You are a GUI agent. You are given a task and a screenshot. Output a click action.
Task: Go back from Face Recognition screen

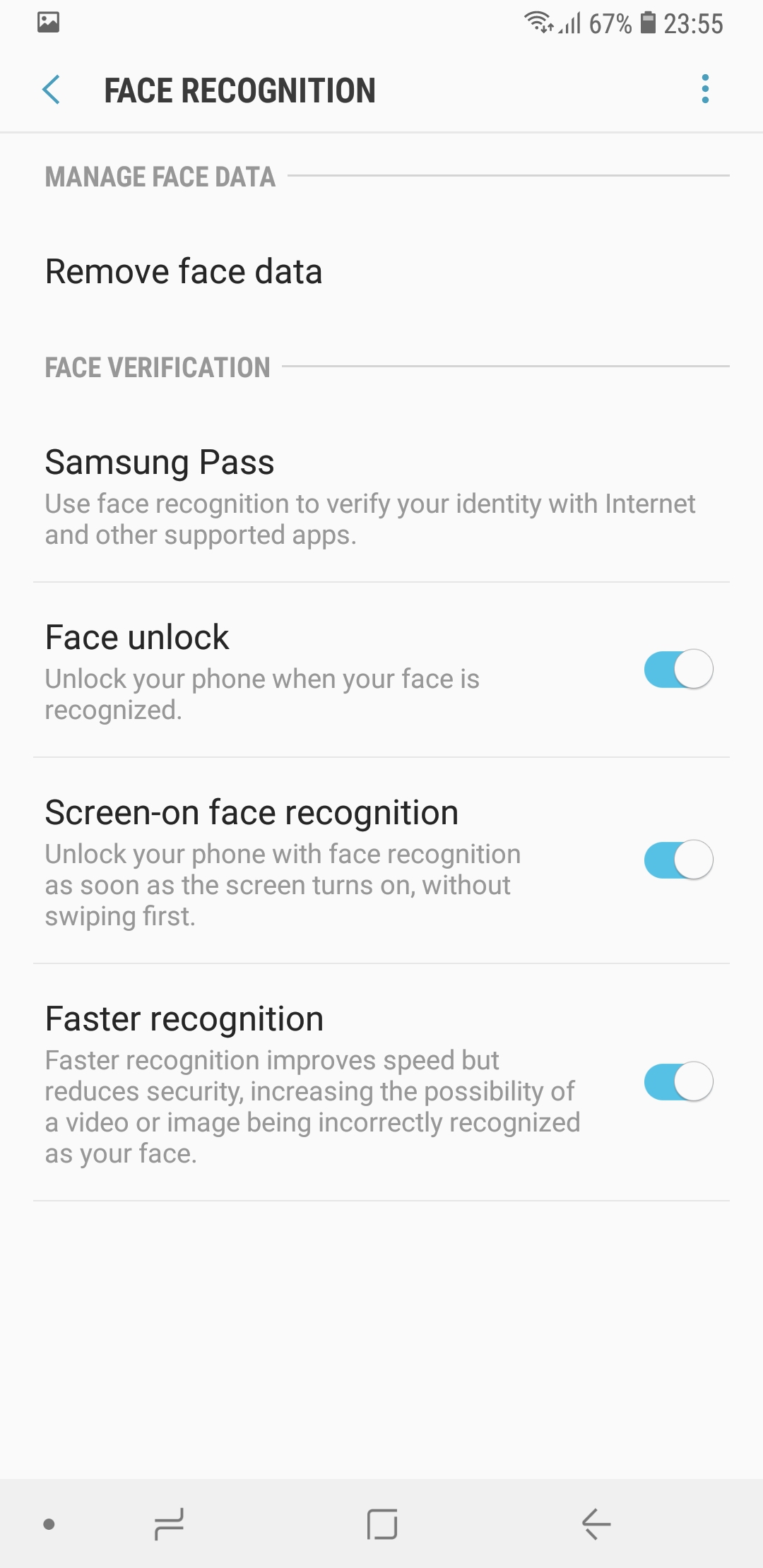[51, 90]
